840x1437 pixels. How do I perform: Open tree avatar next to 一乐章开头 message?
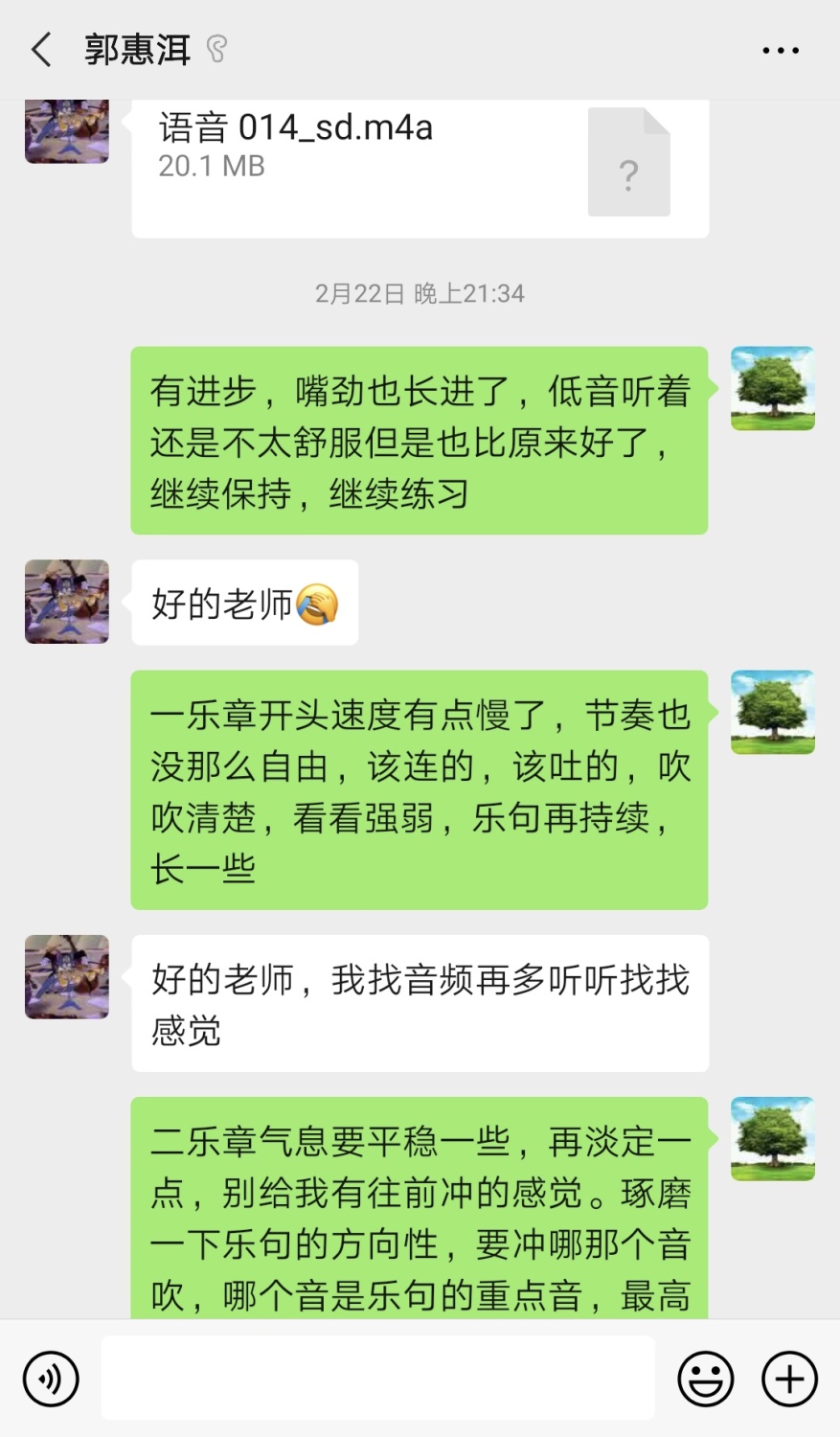click(x=772, y=712)
